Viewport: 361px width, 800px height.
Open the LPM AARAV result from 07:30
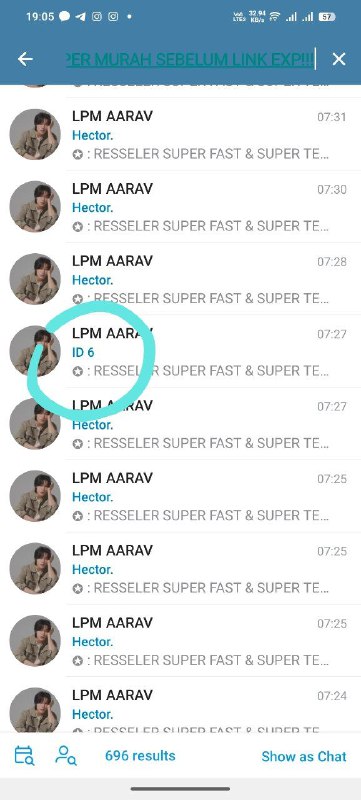pyautogui.click(x=180, y=207)
